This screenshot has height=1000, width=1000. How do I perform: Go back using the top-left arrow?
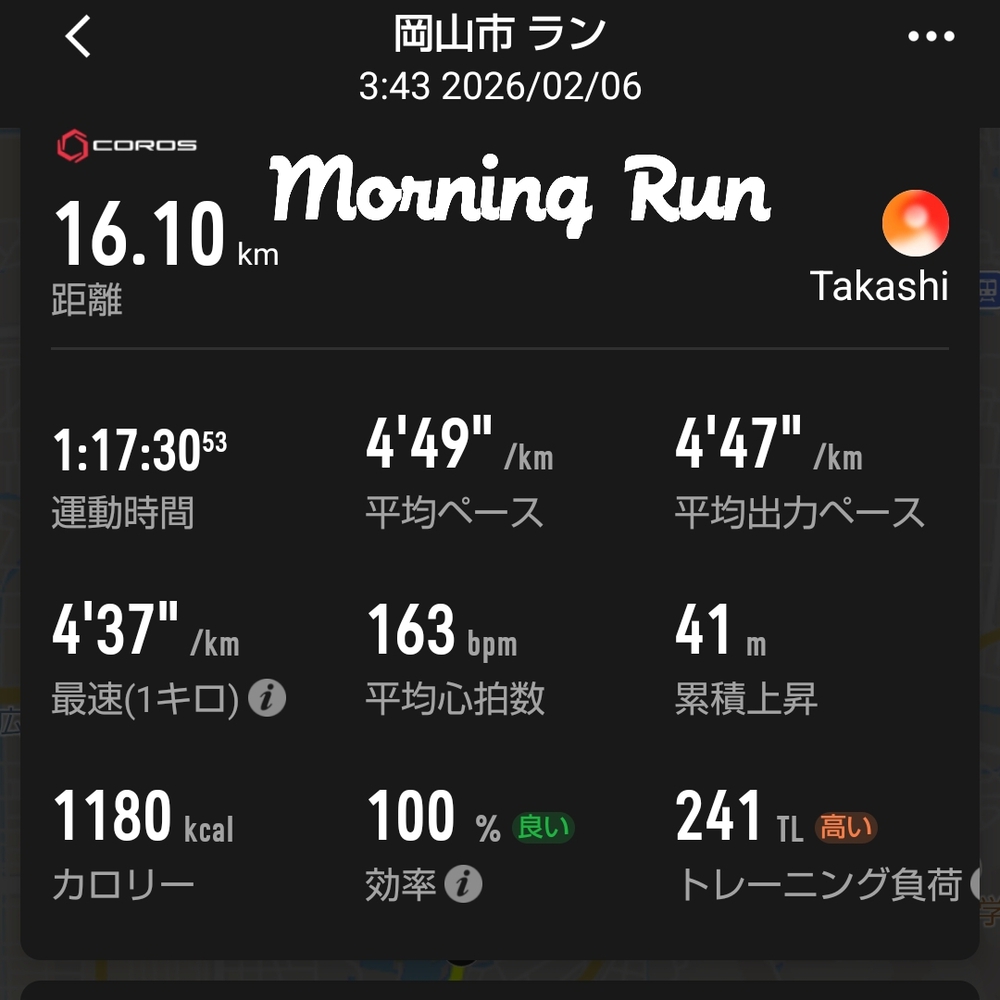tap(78, 38)
